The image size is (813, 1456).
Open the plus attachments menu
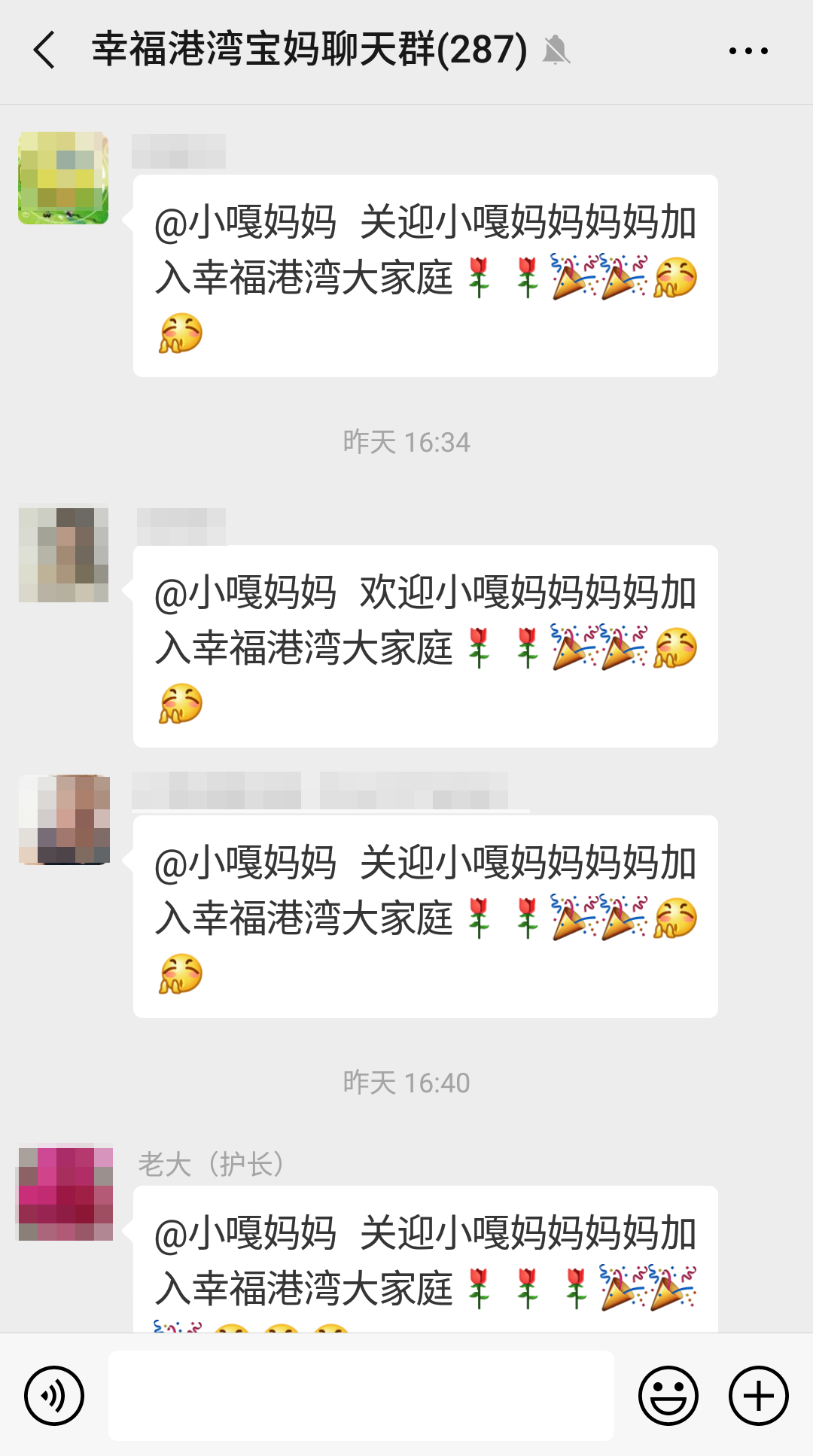point(758,1395)
